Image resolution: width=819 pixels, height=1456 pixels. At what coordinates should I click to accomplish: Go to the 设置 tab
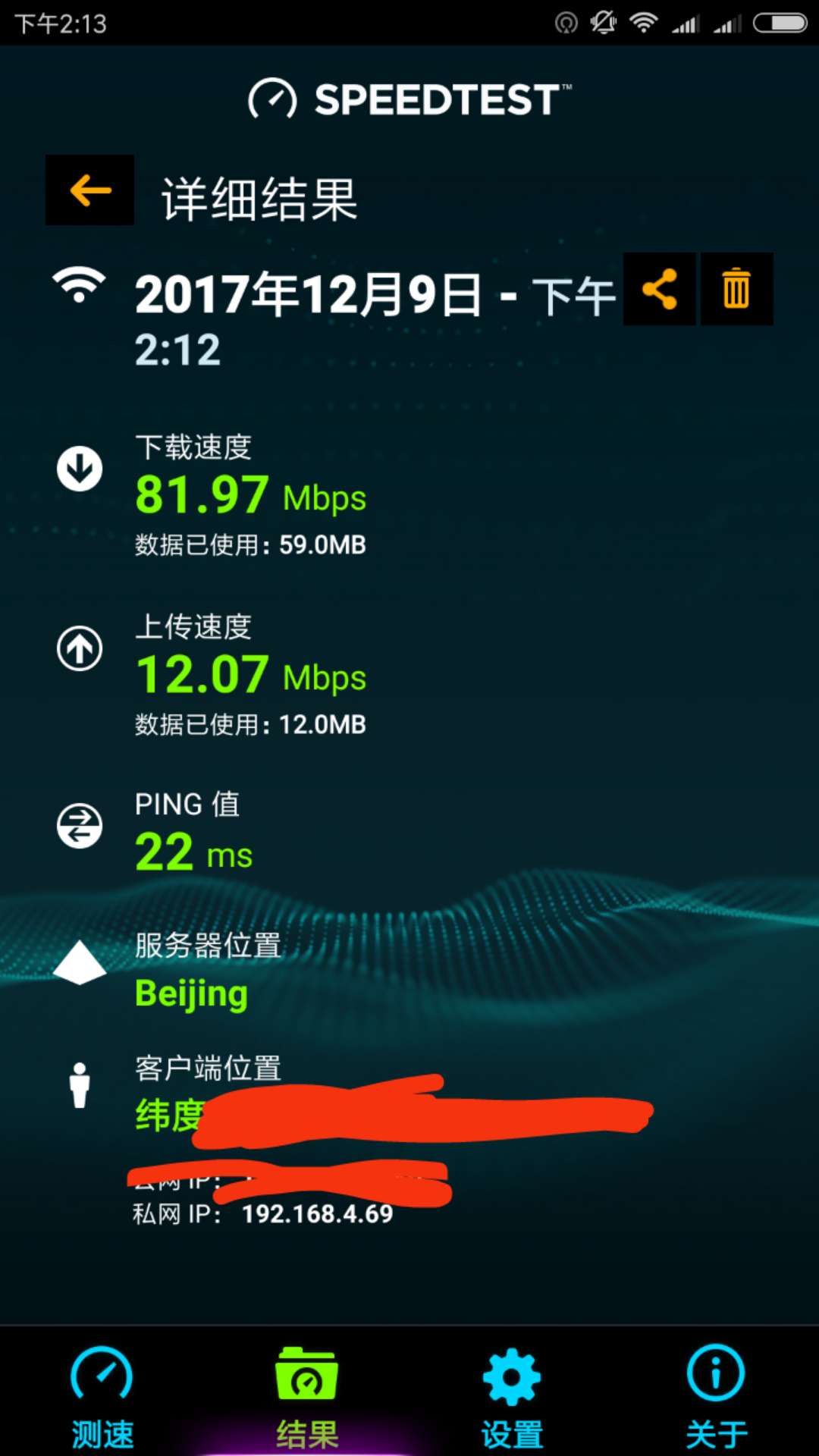point(512,1395)
